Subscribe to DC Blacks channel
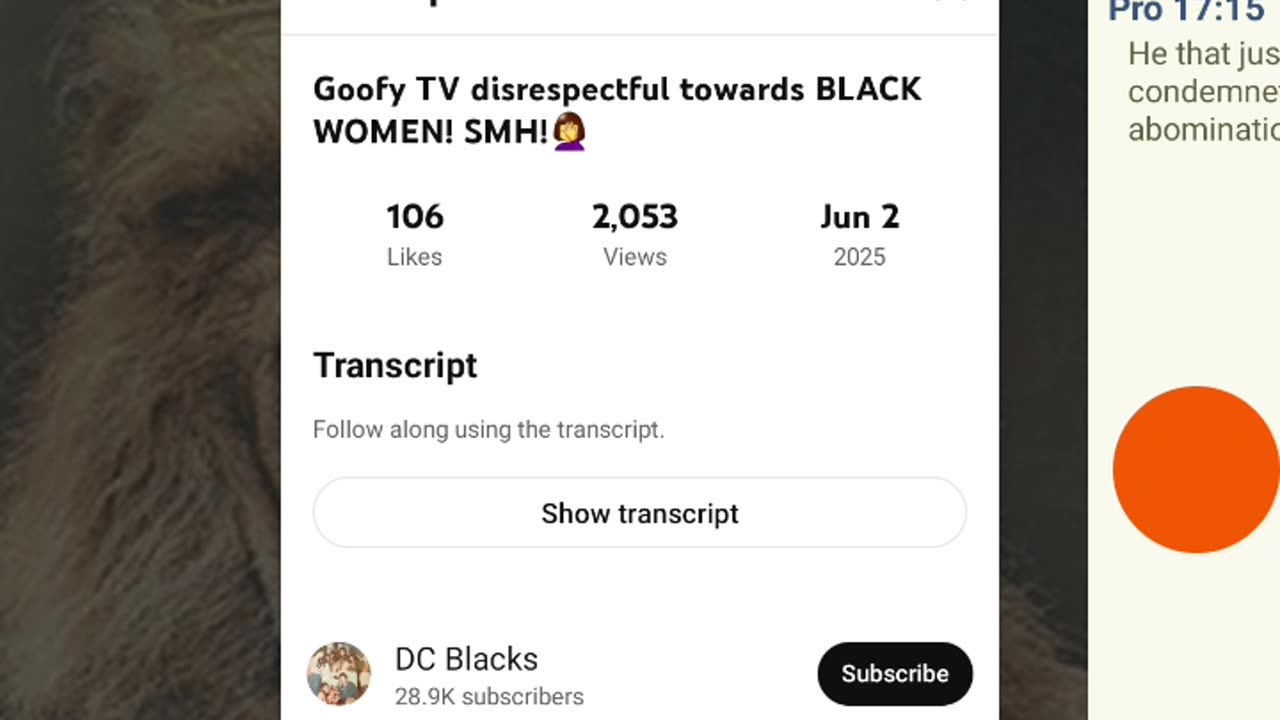Viewport: 1280px width, 720px height. pyautogui.click(x=894, y=674)
